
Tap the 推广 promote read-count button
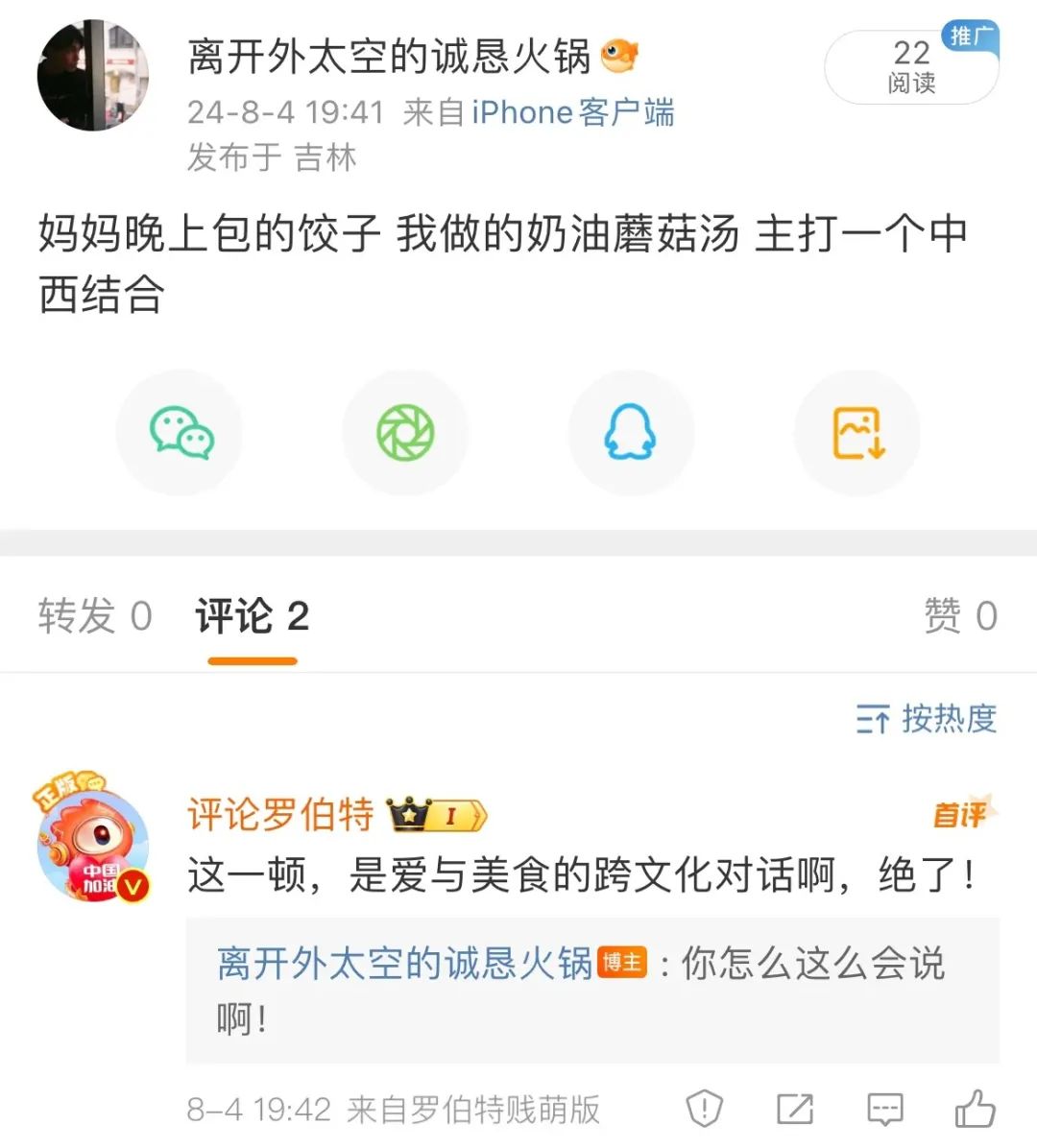pos(911,67)
